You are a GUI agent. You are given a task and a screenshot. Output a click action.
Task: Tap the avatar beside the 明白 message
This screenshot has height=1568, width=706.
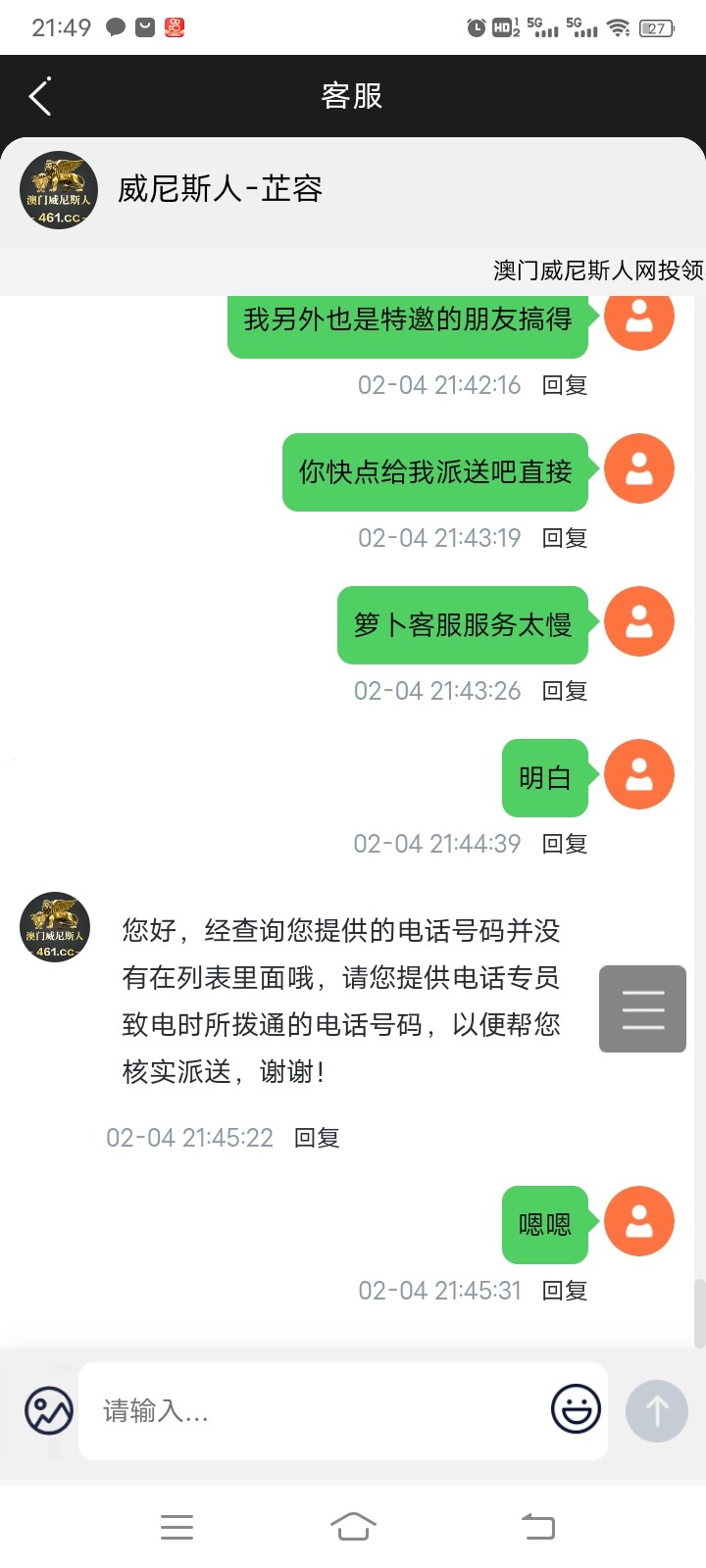pos(639,774)
